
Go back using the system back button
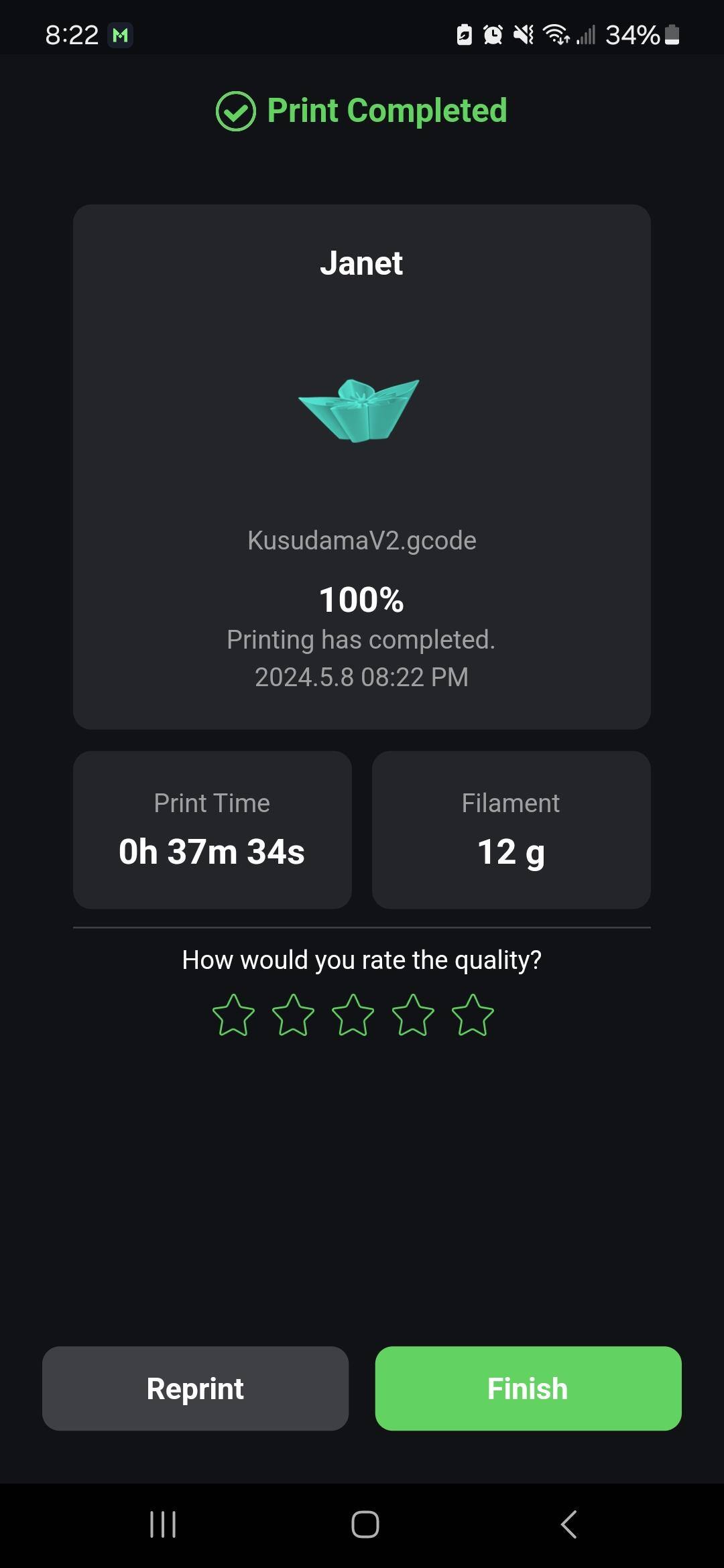click(x=568, y=1524)
